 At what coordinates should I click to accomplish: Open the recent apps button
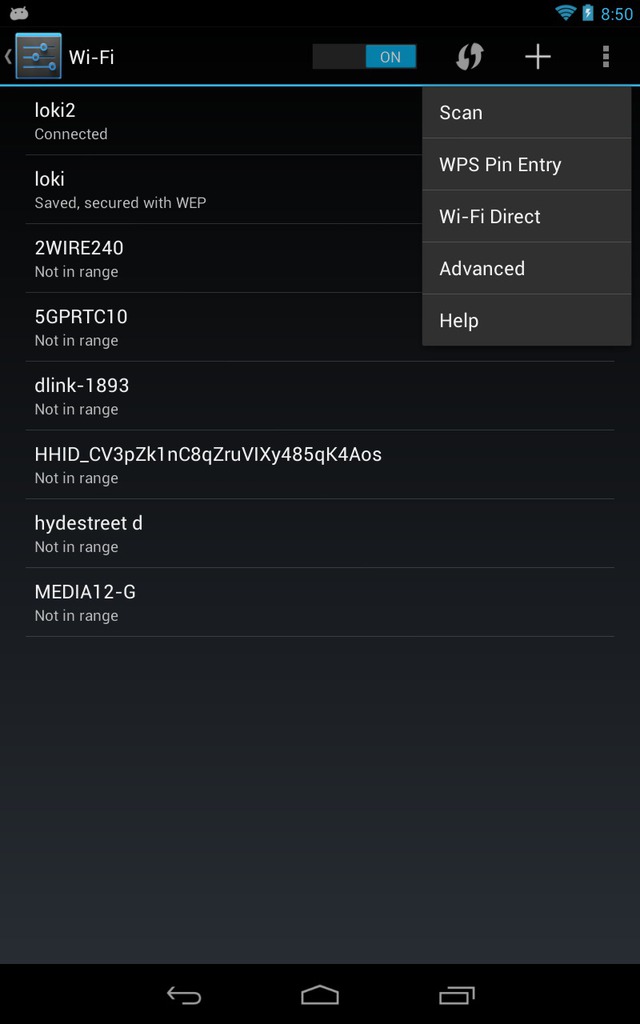[x=456, y=995]
